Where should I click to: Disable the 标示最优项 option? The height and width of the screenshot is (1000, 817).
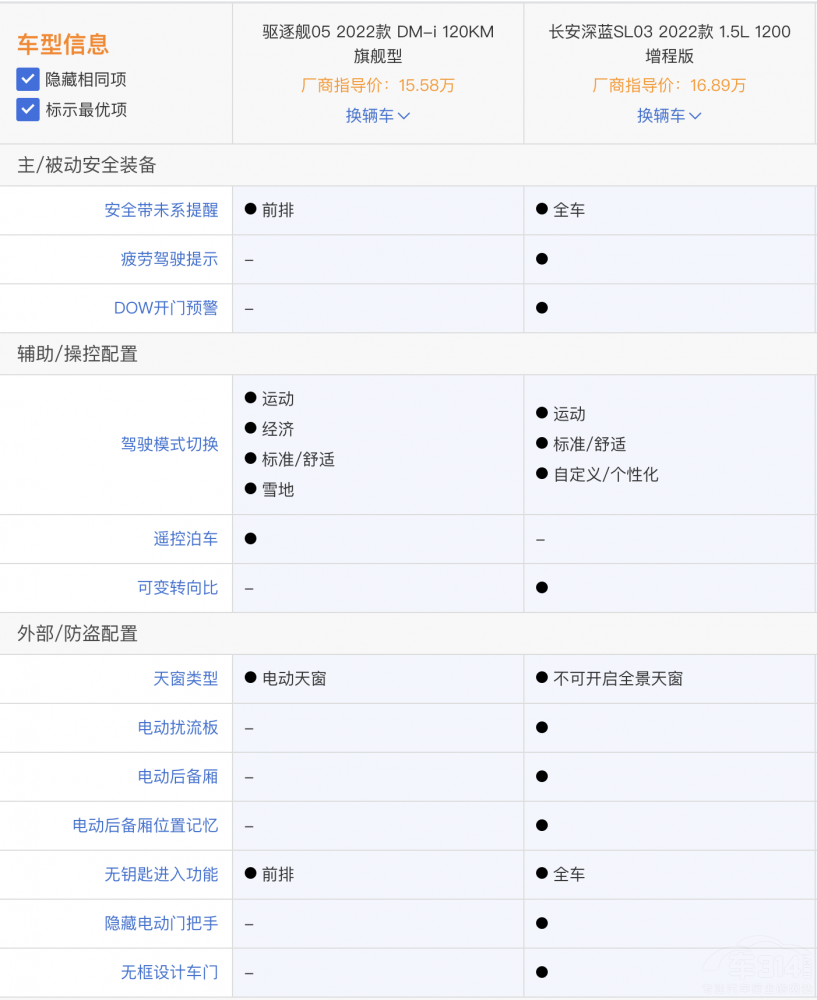27,109
